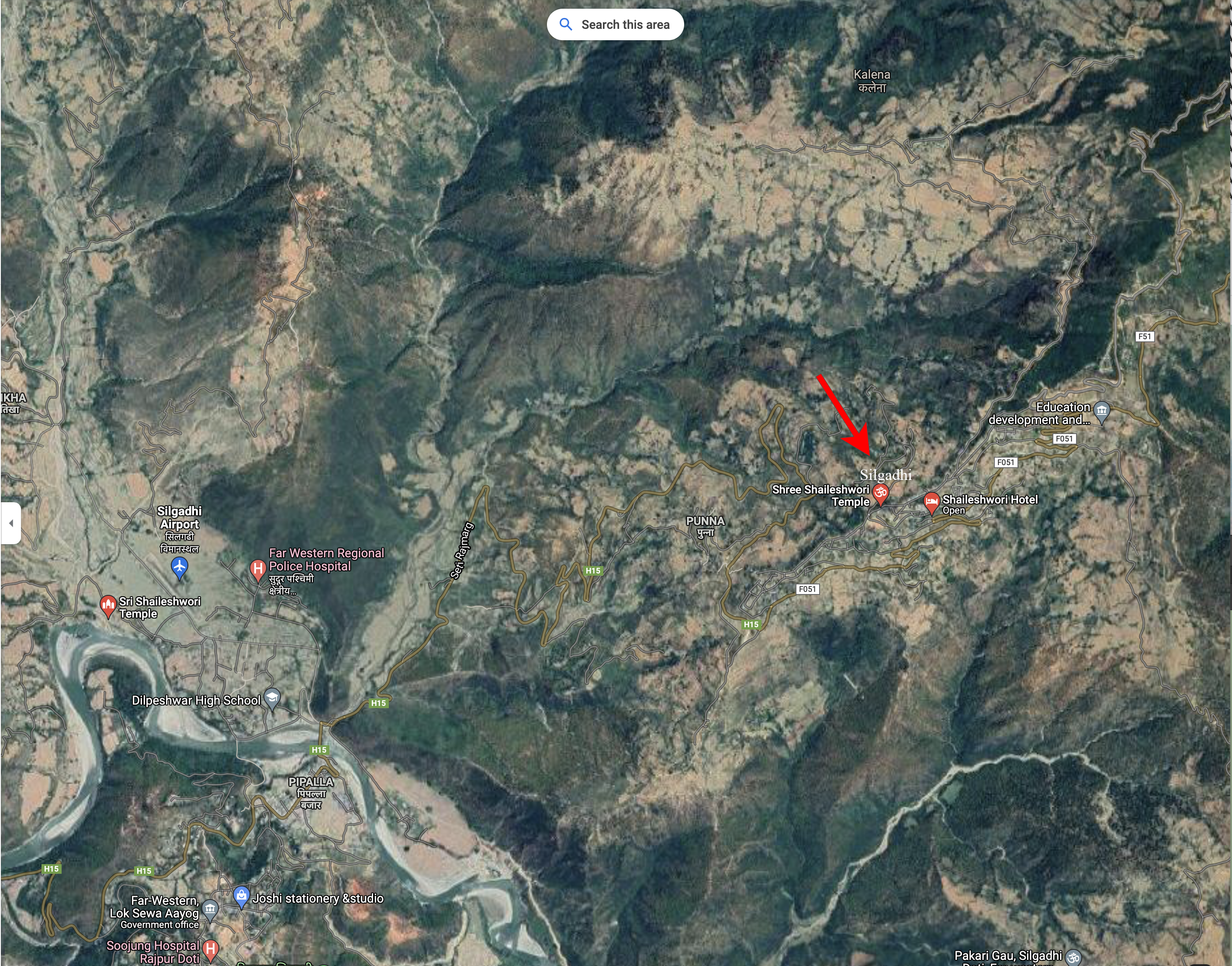Screen dimensions: 1232x966
Task: Open Silgadhi Airport map marker
Action: tap(179, 566)
